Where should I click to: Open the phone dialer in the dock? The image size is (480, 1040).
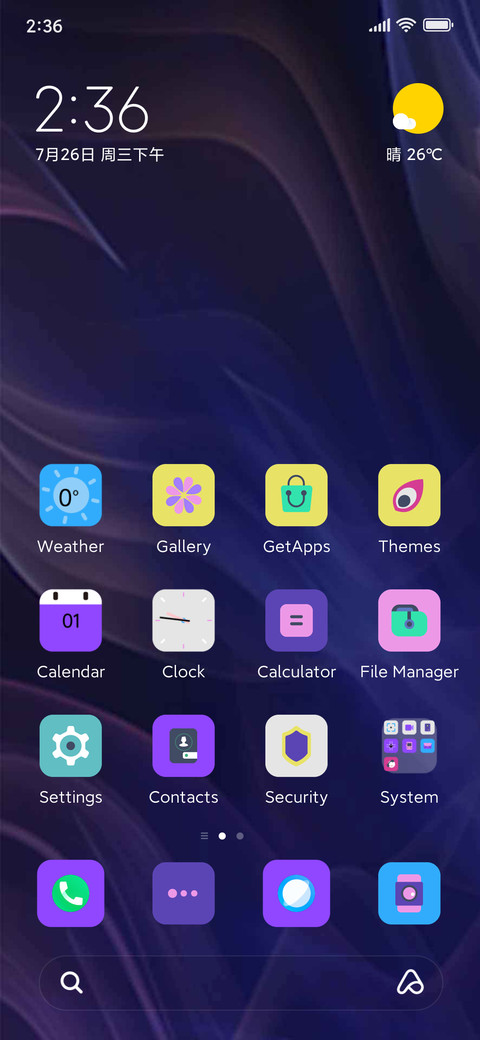(x=70, y=893)
